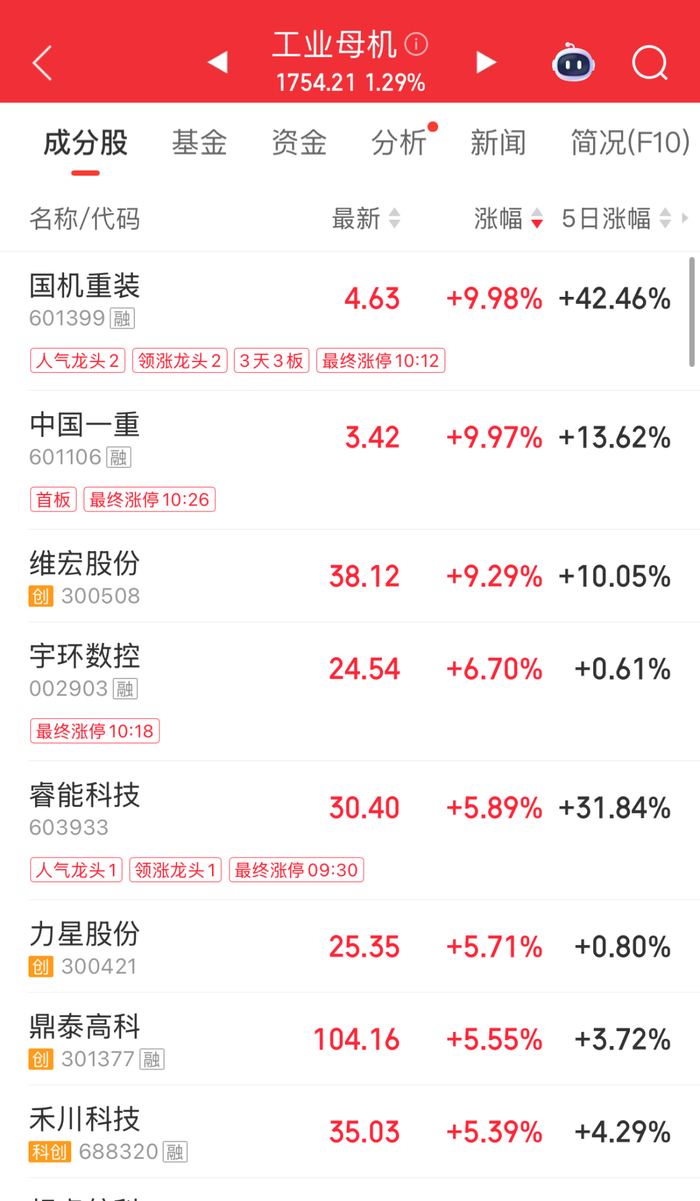700x1201 pixels.
Task: View 鼎泰高科 stock details
Action: coord(85,1027)
